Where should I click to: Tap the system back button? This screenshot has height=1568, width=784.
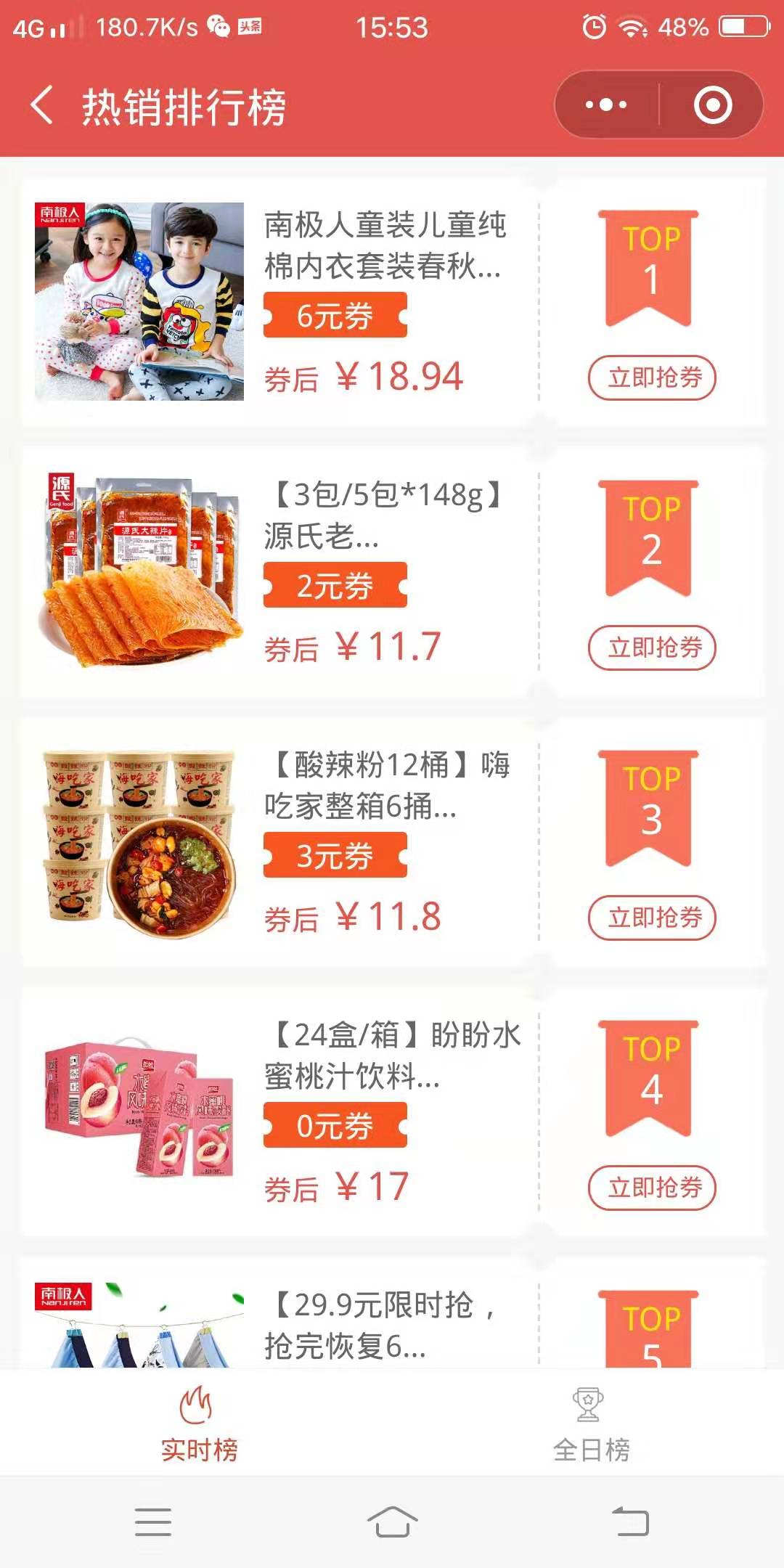tap(630, 1522)
